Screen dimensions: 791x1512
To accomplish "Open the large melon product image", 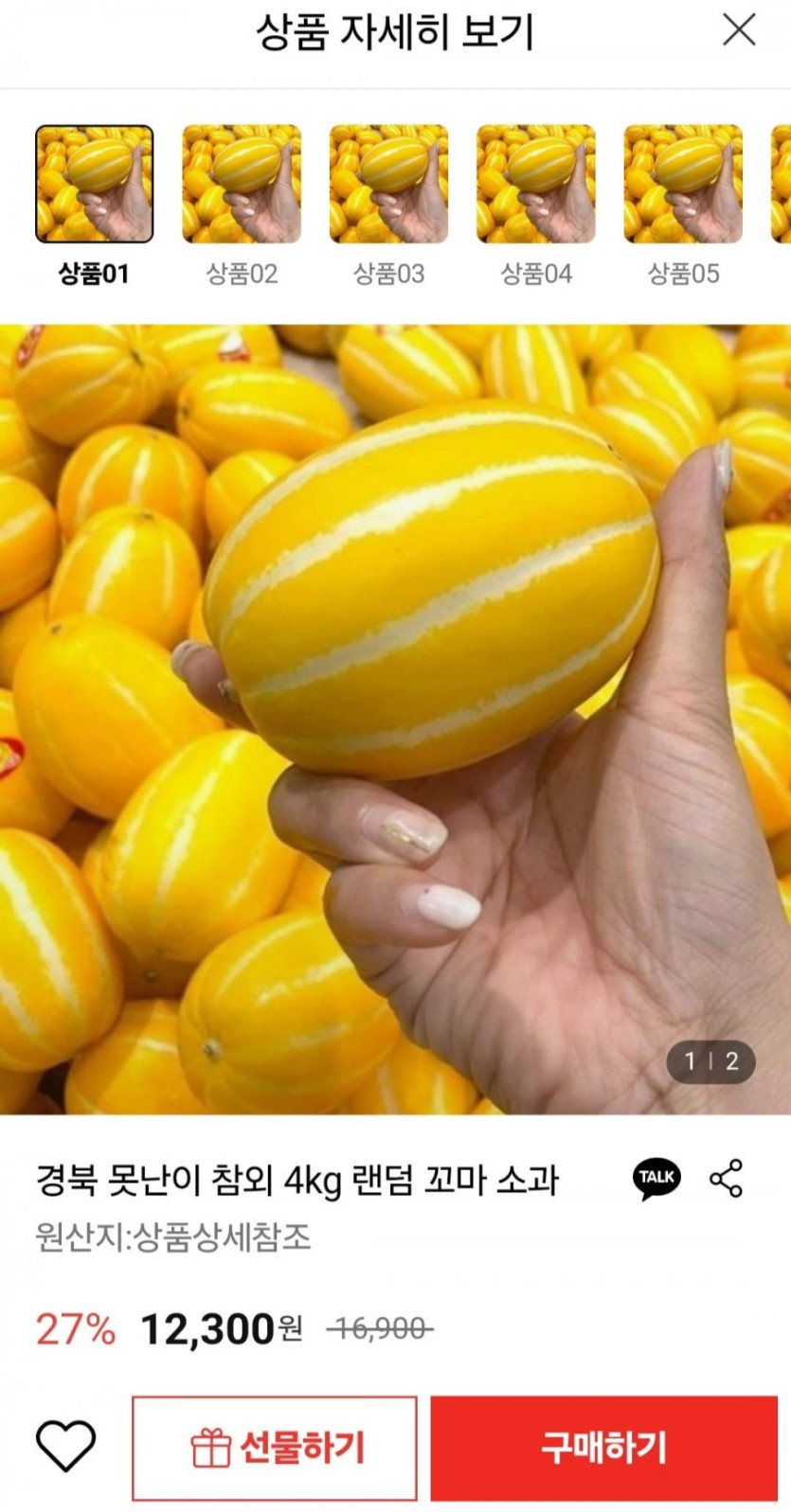I will pos(395,720).
